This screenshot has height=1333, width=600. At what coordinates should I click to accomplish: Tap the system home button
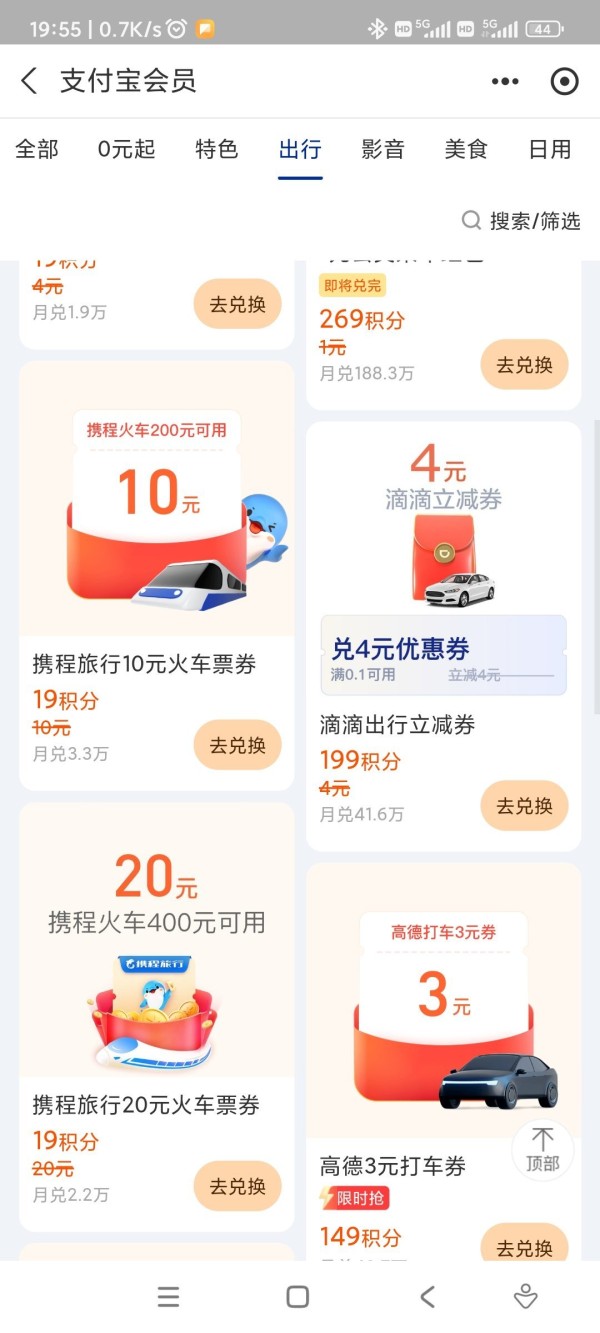297,1297
